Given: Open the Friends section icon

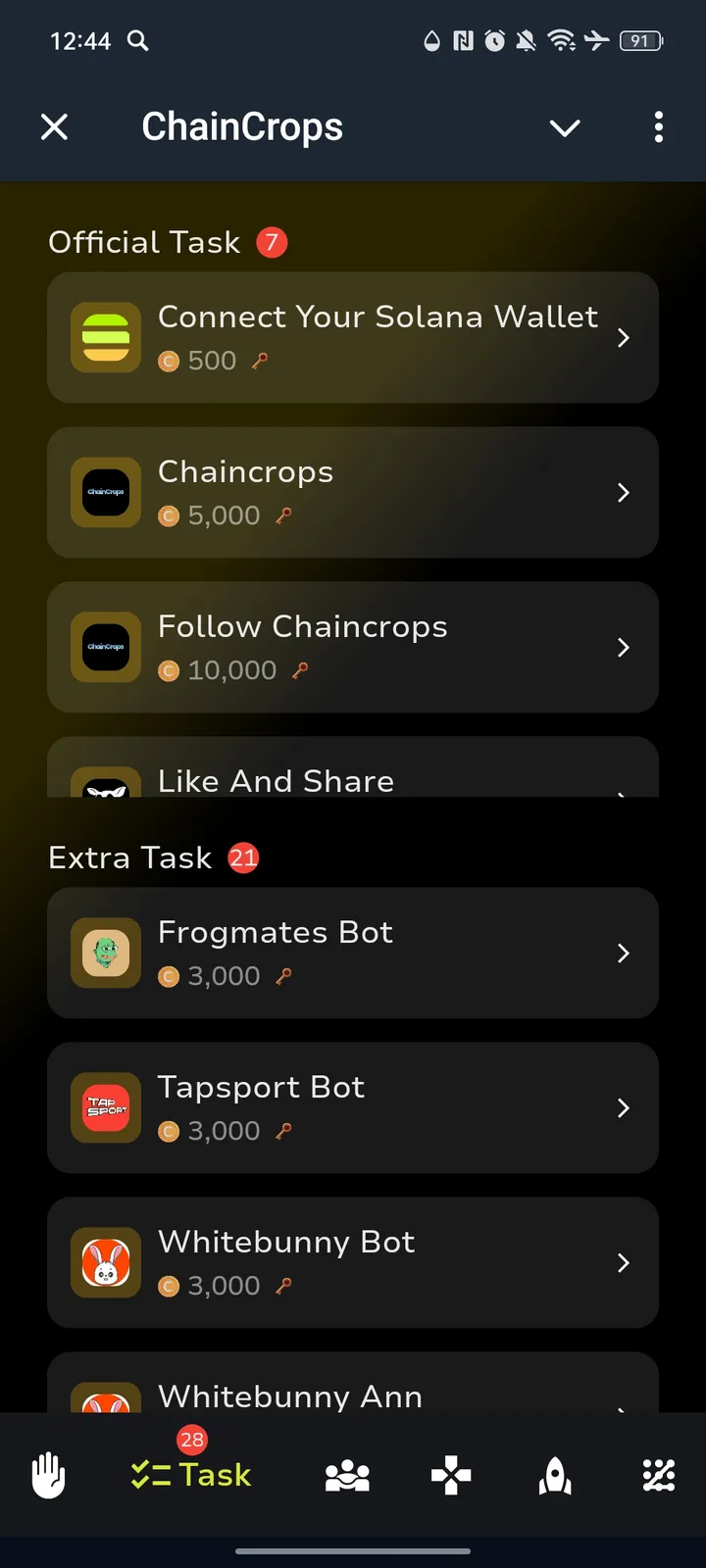Looking at the screenshot, I should point(348,1475).
